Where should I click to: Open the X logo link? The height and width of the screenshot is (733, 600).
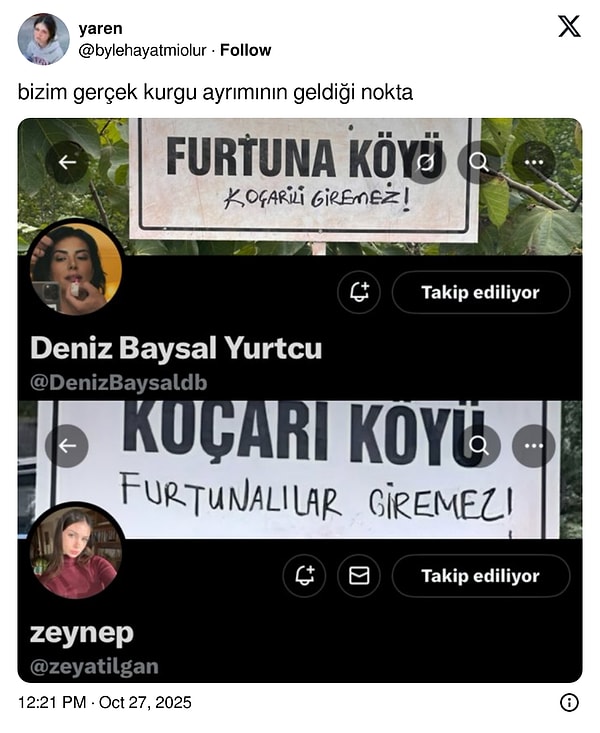click(568, 27)
